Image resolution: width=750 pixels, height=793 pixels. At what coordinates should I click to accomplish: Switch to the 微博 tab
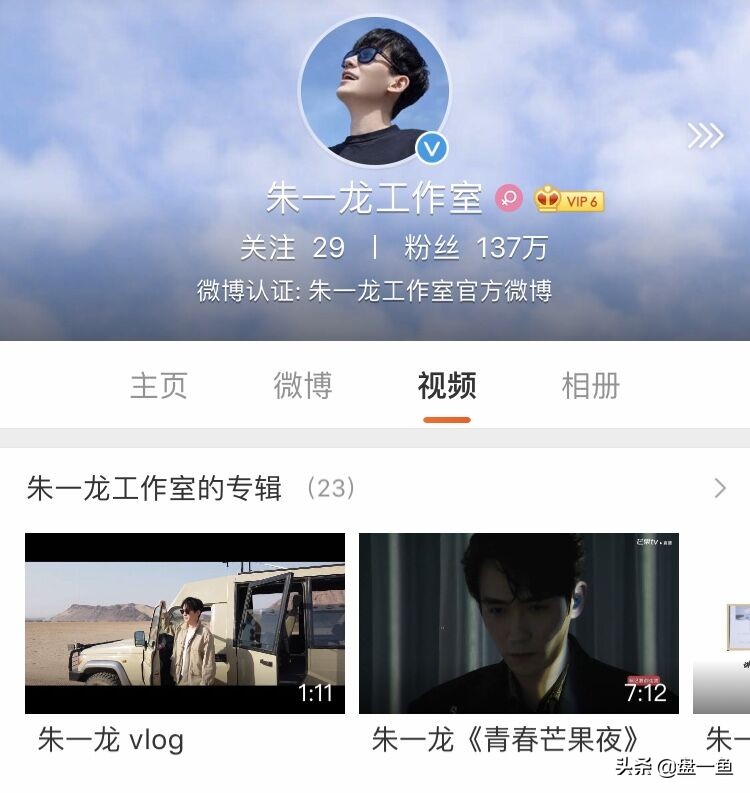(305, 384)
